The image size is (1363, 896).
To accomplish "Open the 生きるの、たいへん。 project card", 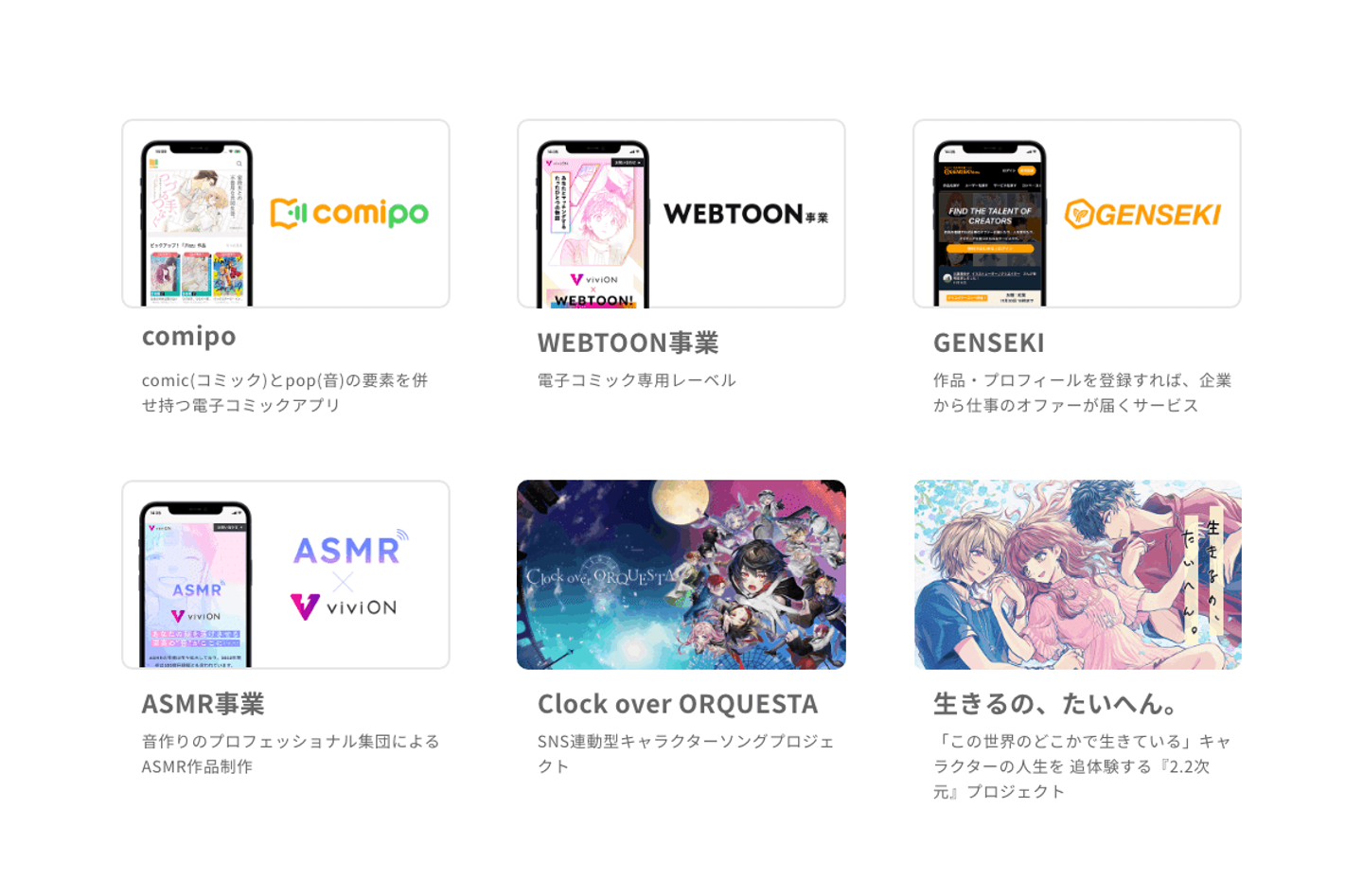I will pyautogui.click(x=1076, y=574).
